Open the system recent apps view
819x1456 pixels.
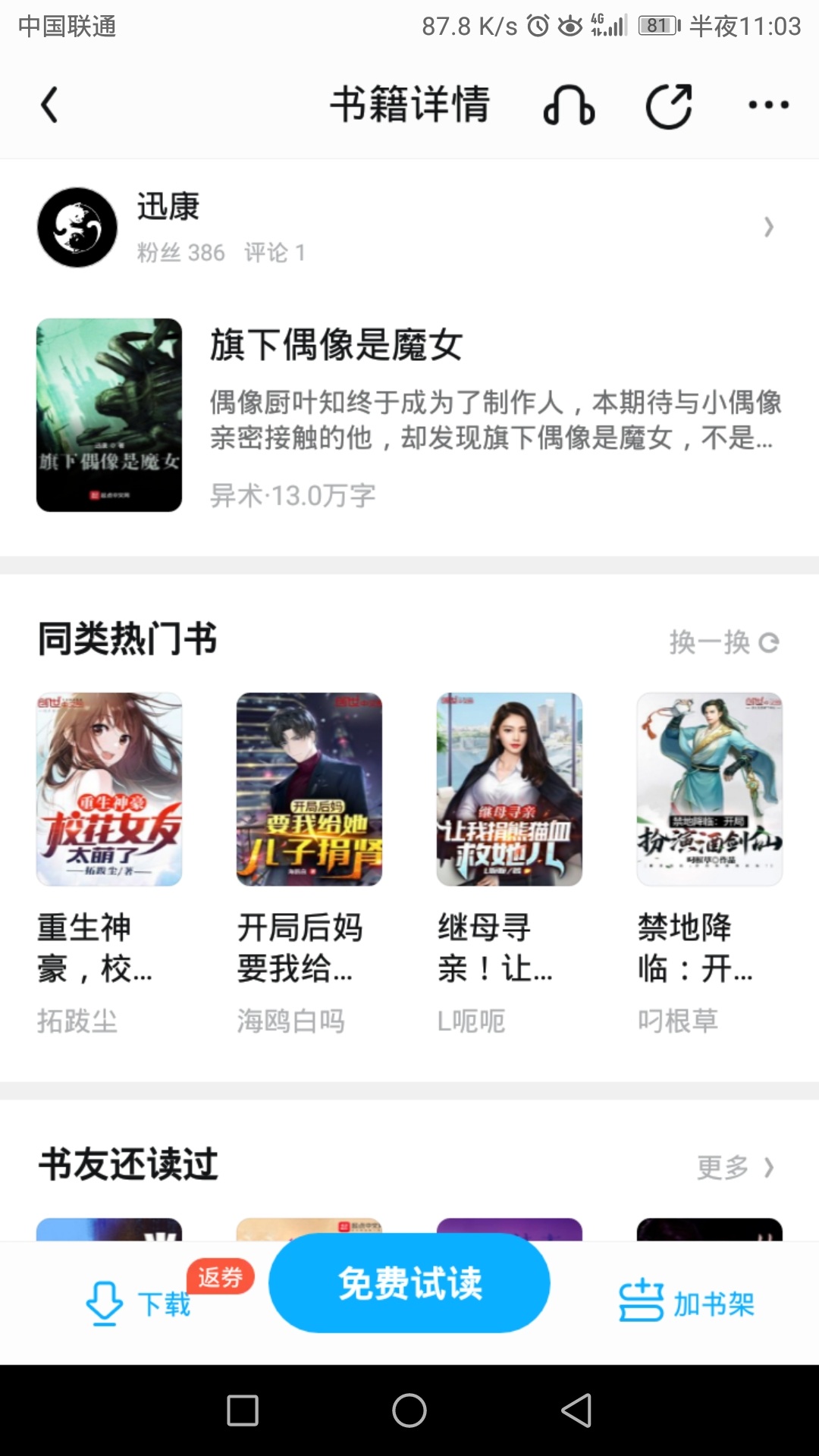243,1410
